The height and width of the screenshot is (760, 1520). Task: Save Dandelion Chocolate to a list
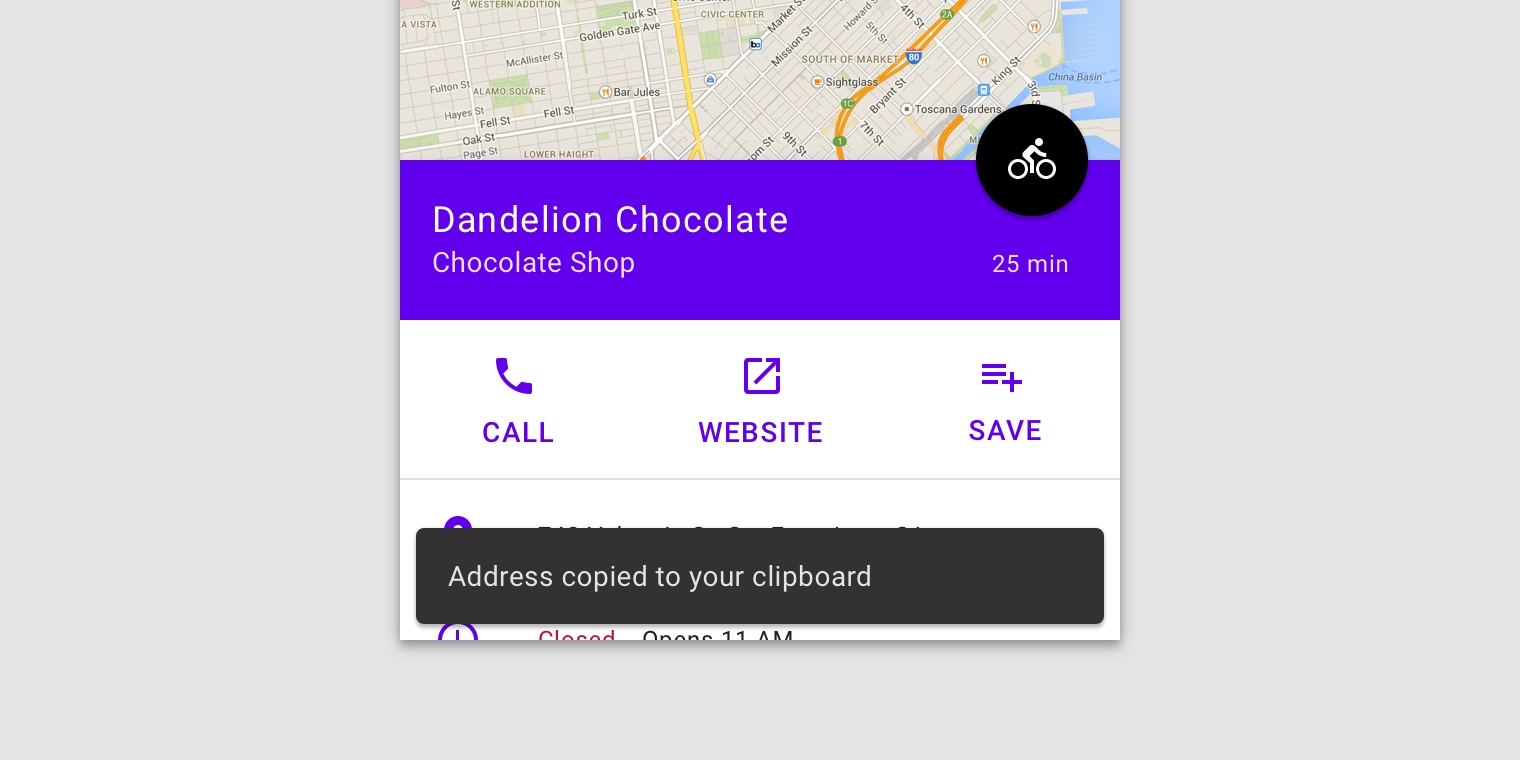(x=1004, y=400)
